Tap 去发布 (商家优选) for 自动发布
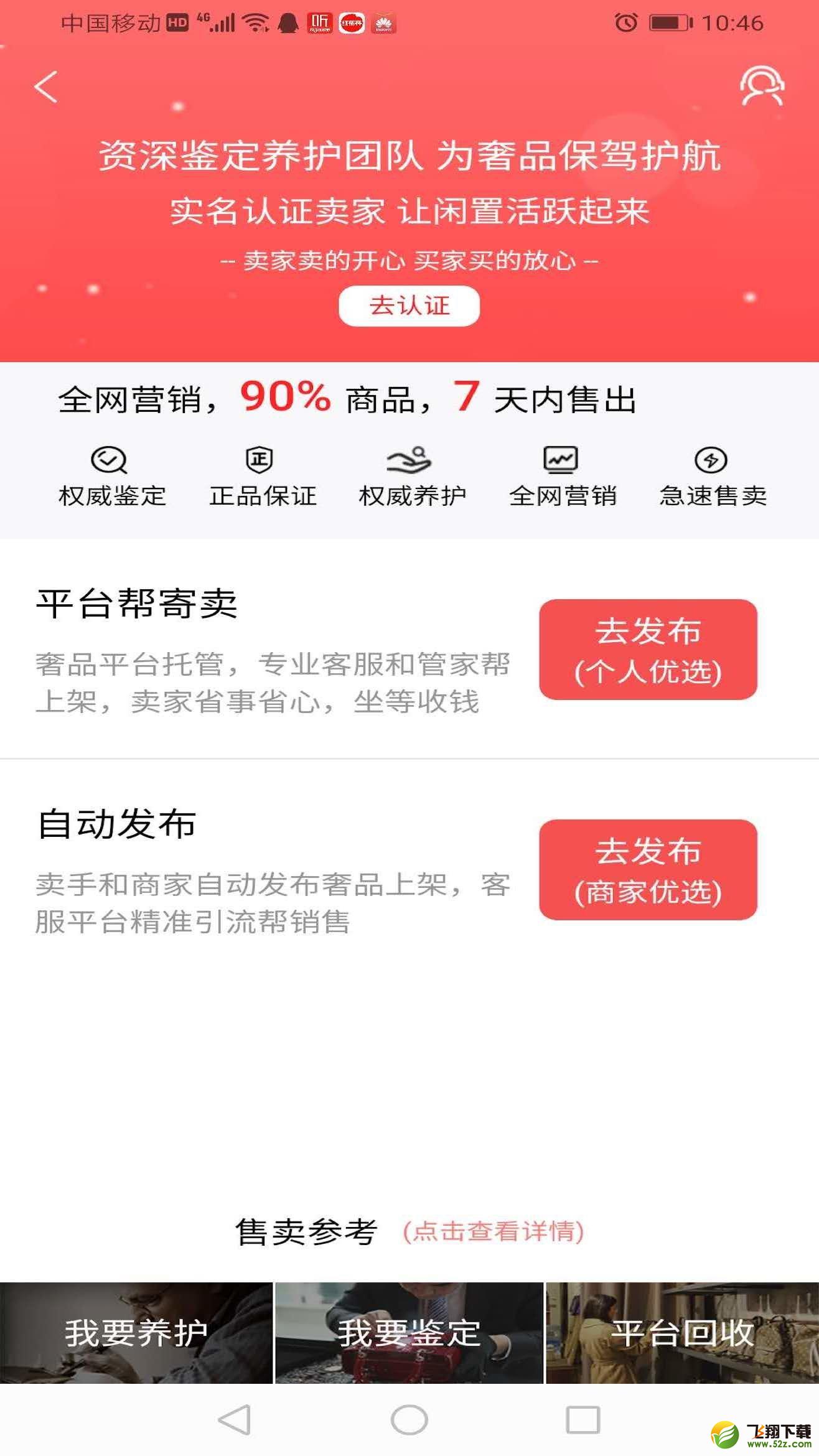This screenshot has width=819, height=1456. click(648, 869)
